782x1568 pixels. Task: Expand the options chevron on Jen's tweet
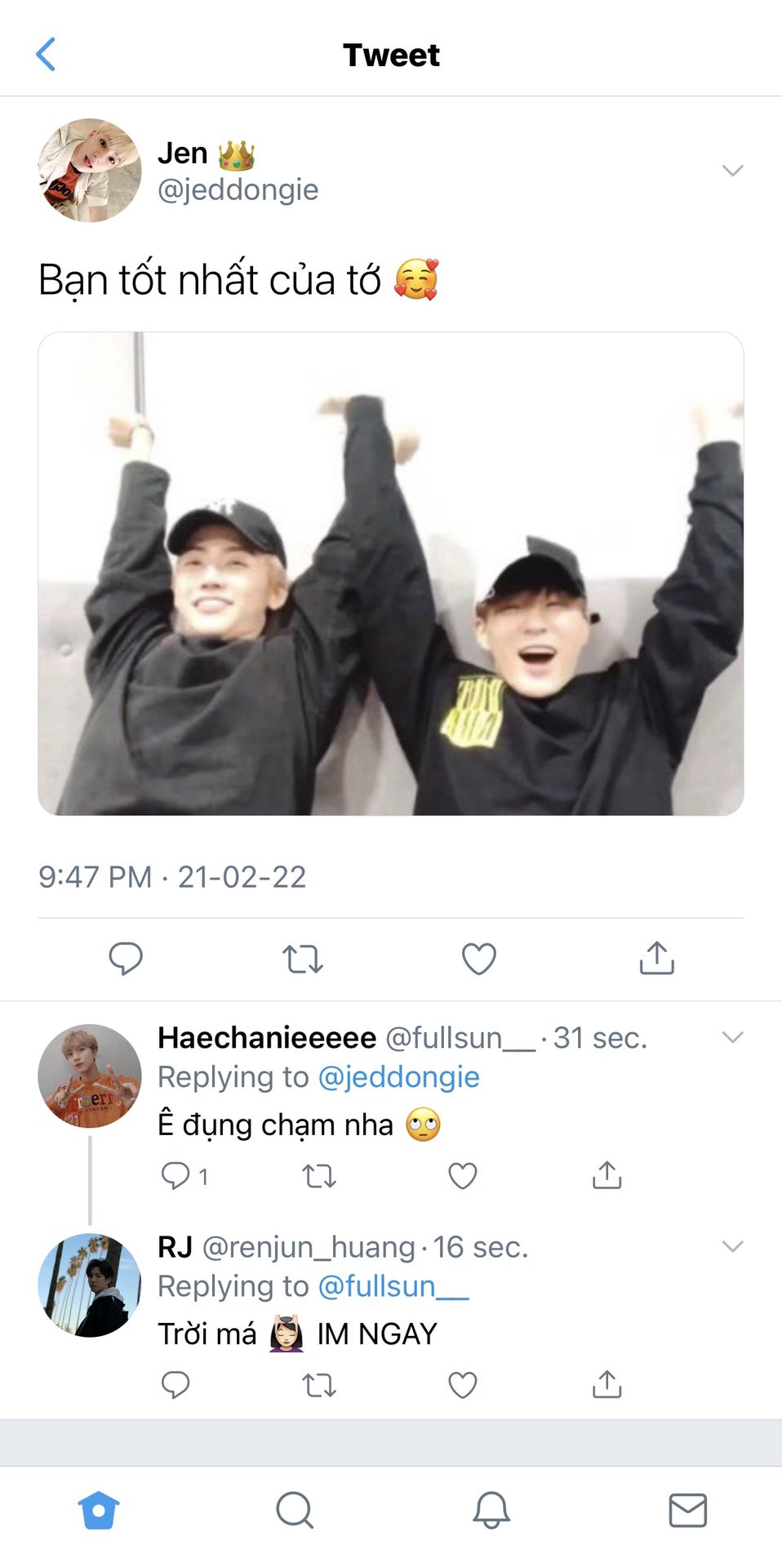[x=732, y=171]
